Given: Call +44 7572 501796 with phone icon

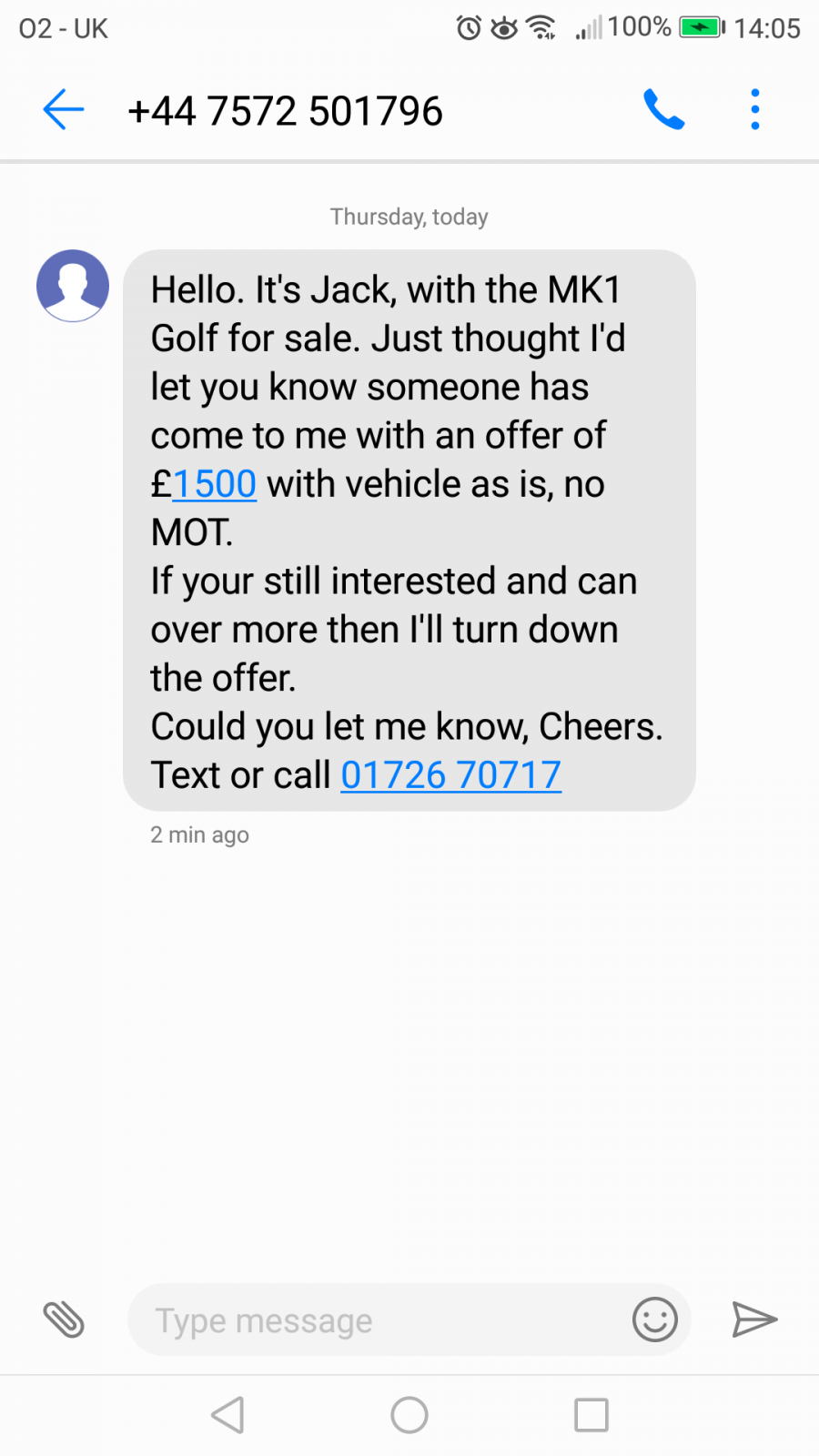Looking at the screenshot, I should click(x=664, y=109).
